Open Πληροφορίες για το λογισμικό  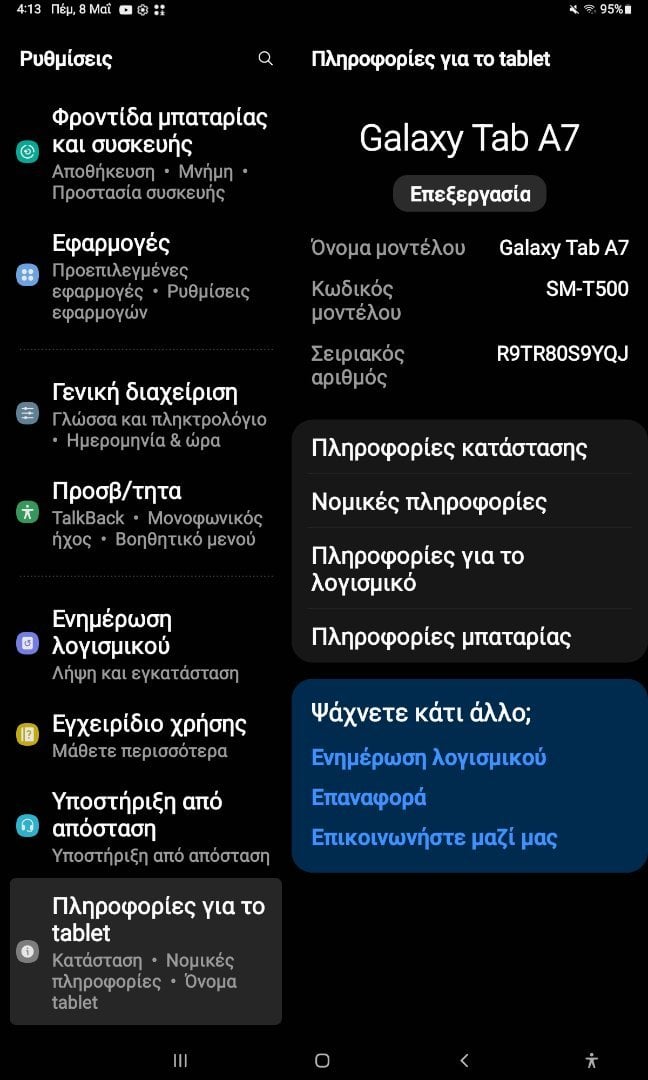pos(470,569)
